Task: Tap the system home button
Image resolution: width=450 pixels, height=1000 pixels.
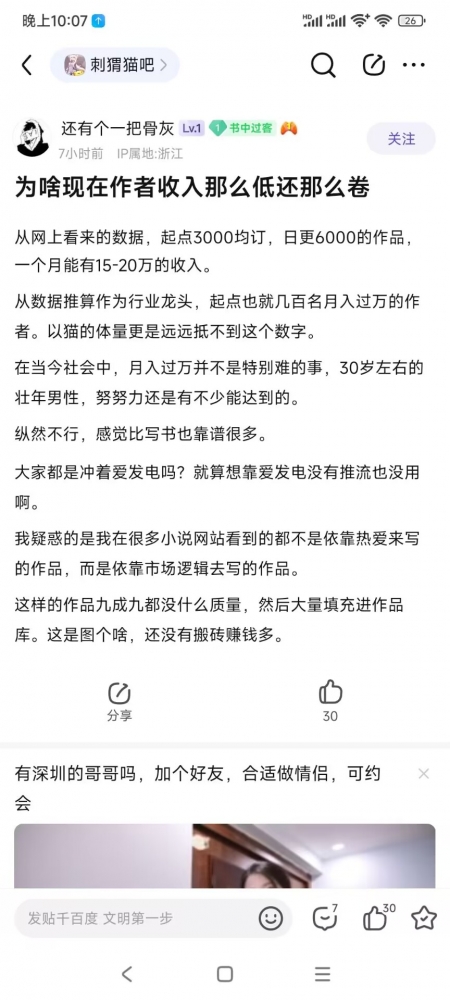Action: click(224, 974)
